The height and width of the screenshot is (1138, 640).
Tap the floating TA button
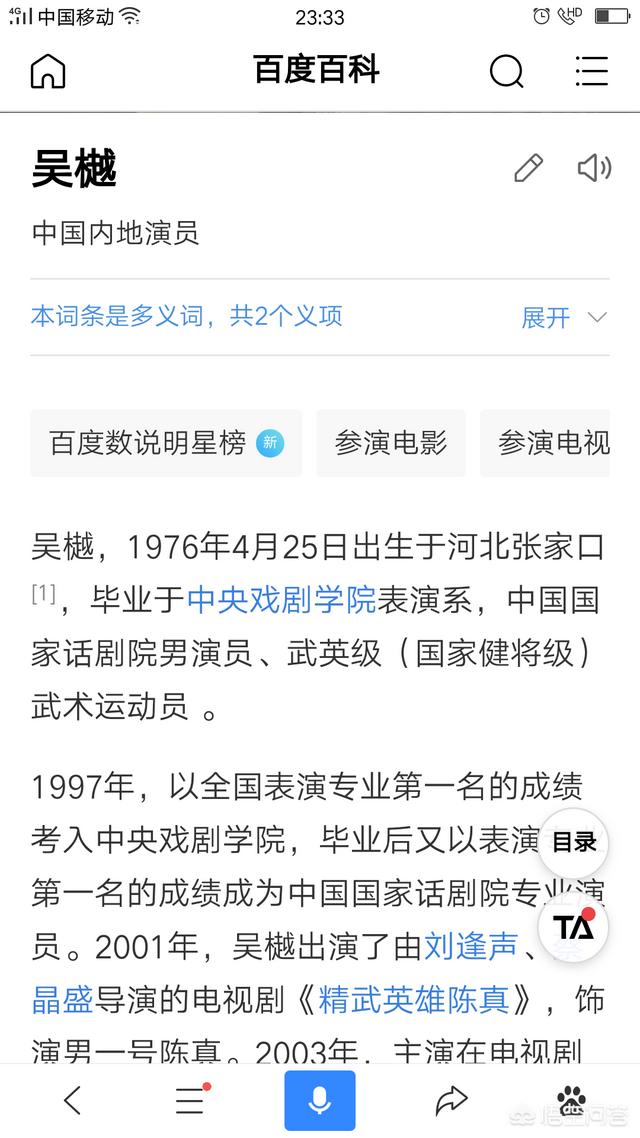tap(574, 927)
